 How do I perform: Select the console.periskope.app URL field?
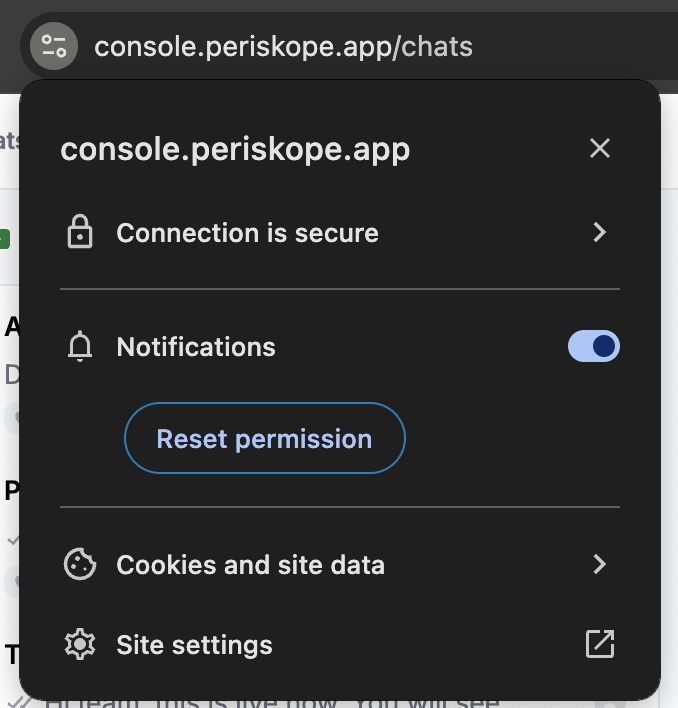pos(283,46)
